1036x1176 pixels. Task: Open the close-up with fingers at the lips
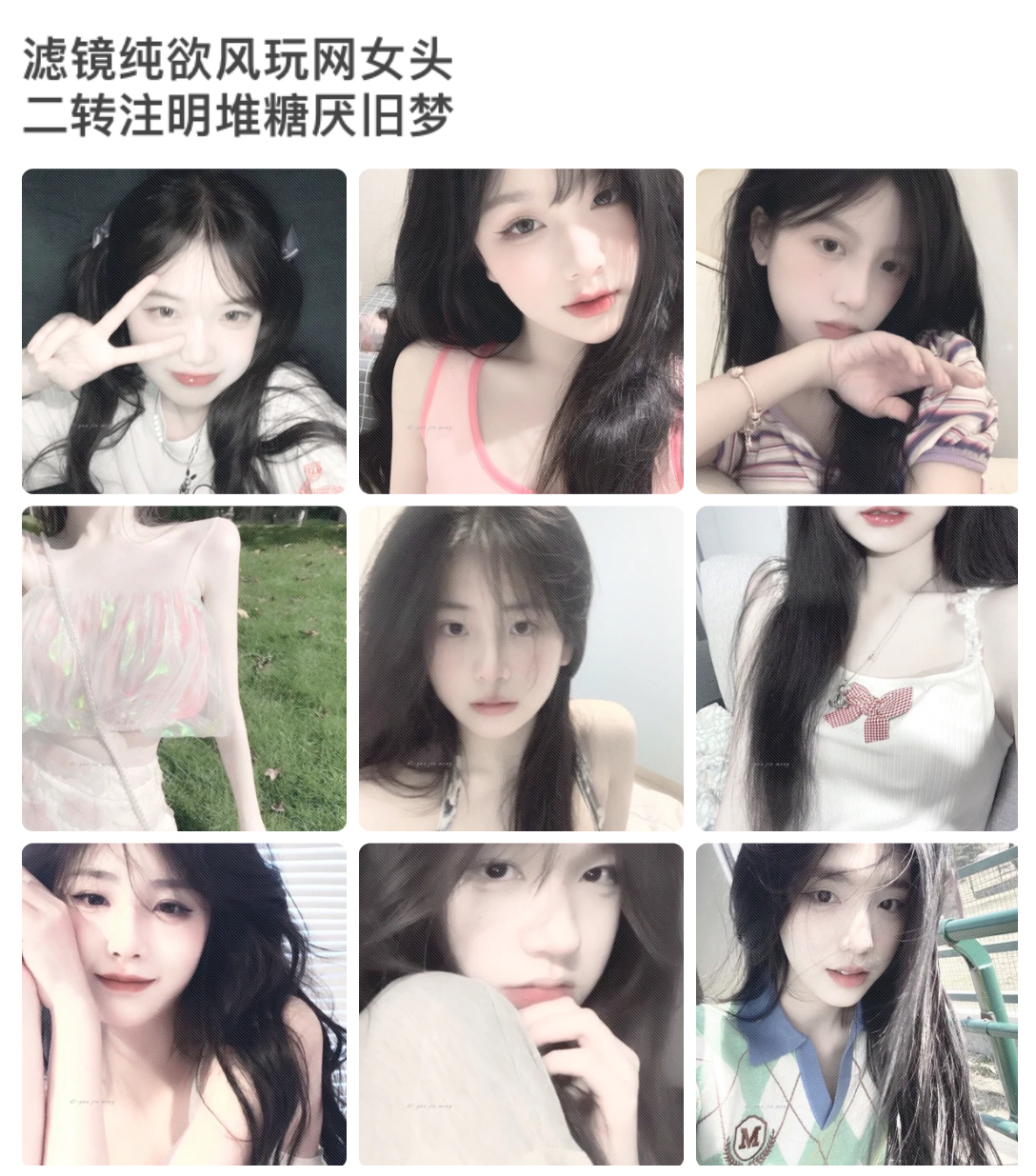[521, 1004]
